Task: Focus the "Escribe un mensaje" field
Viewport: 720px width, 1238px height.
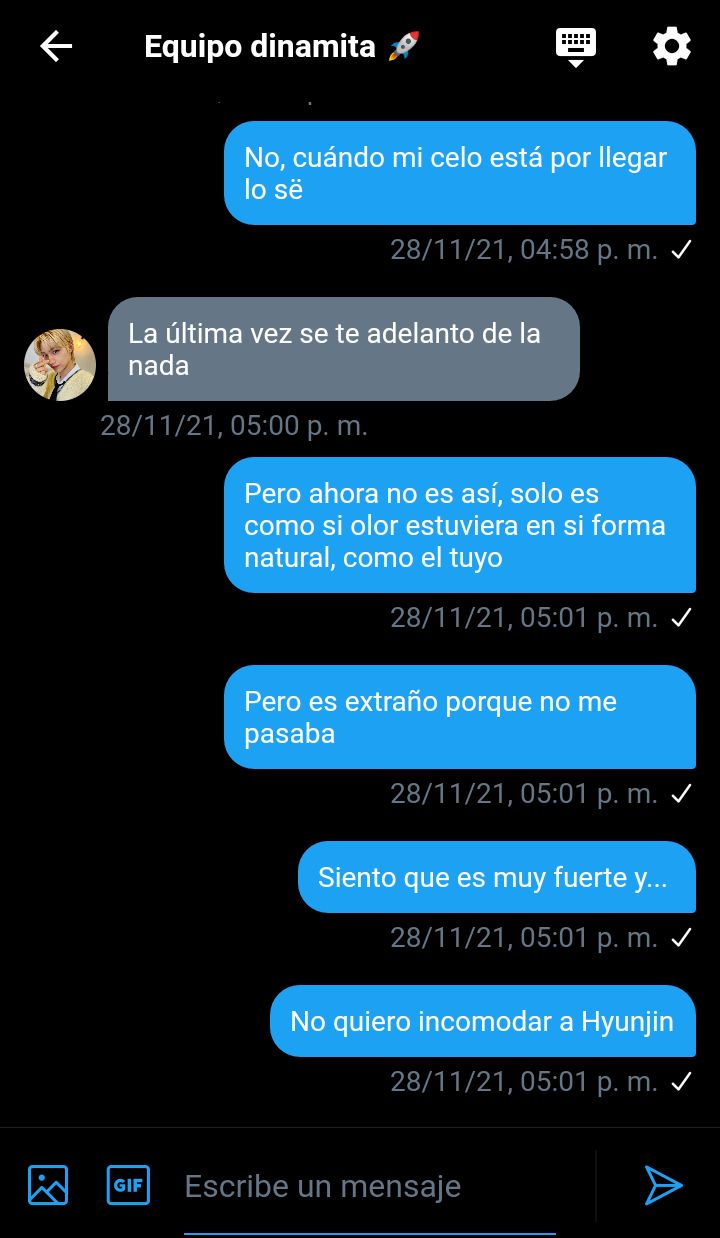Action: coord(370,1187)
